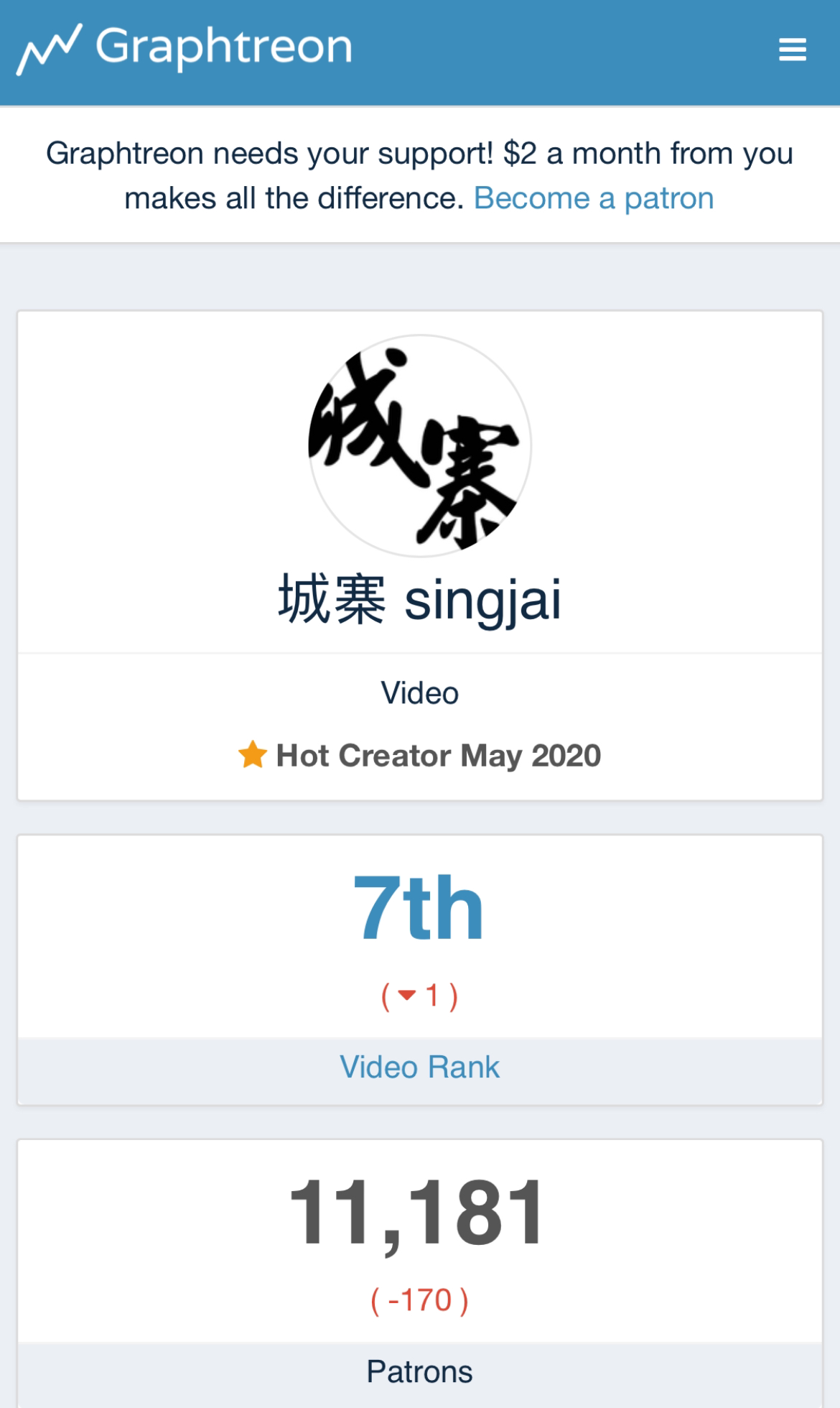
Task: Follow the Become a patron link
Action: point(594,198)
